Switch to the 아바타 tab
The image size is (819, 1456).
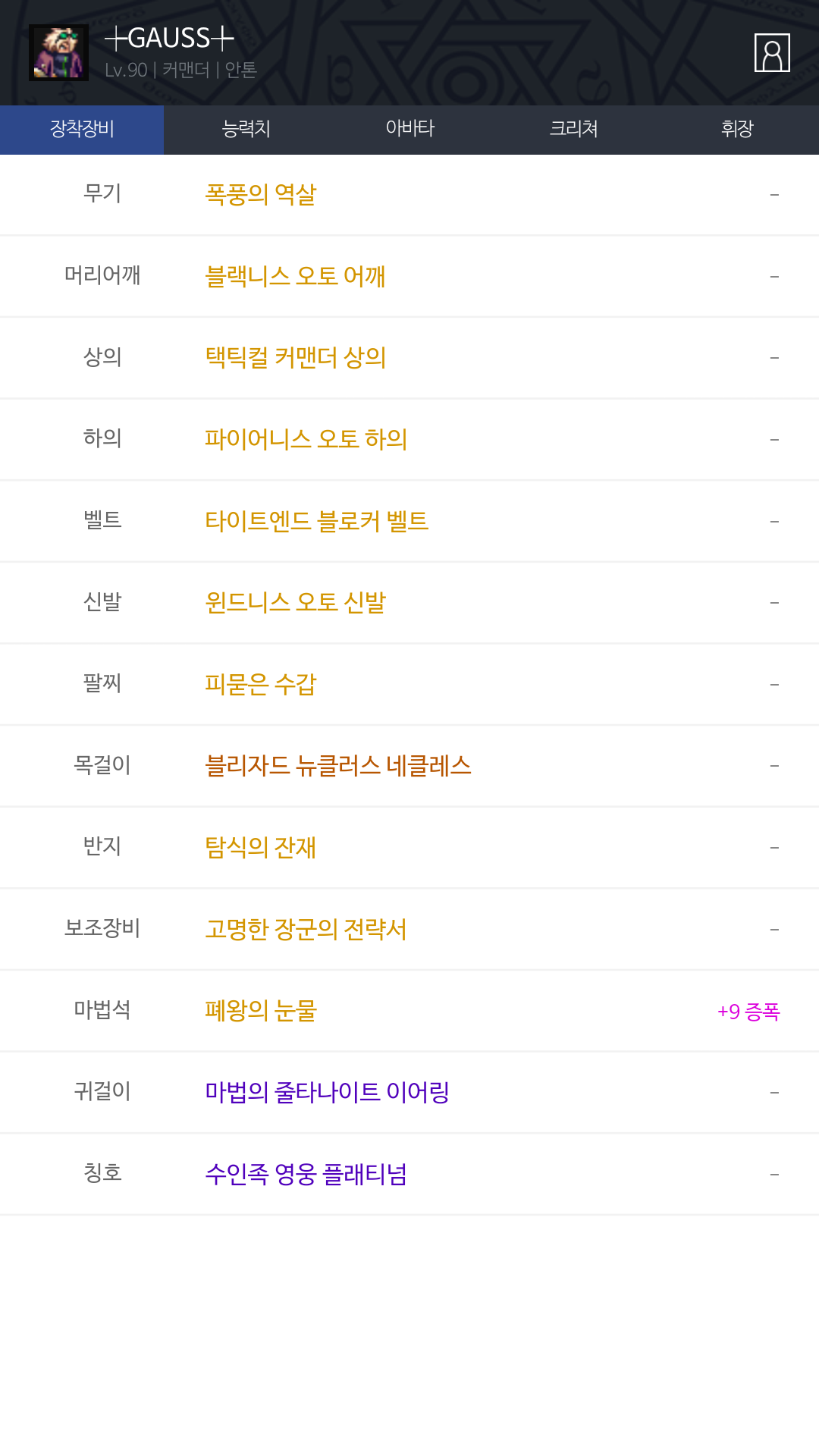click(x=409, y=129)
